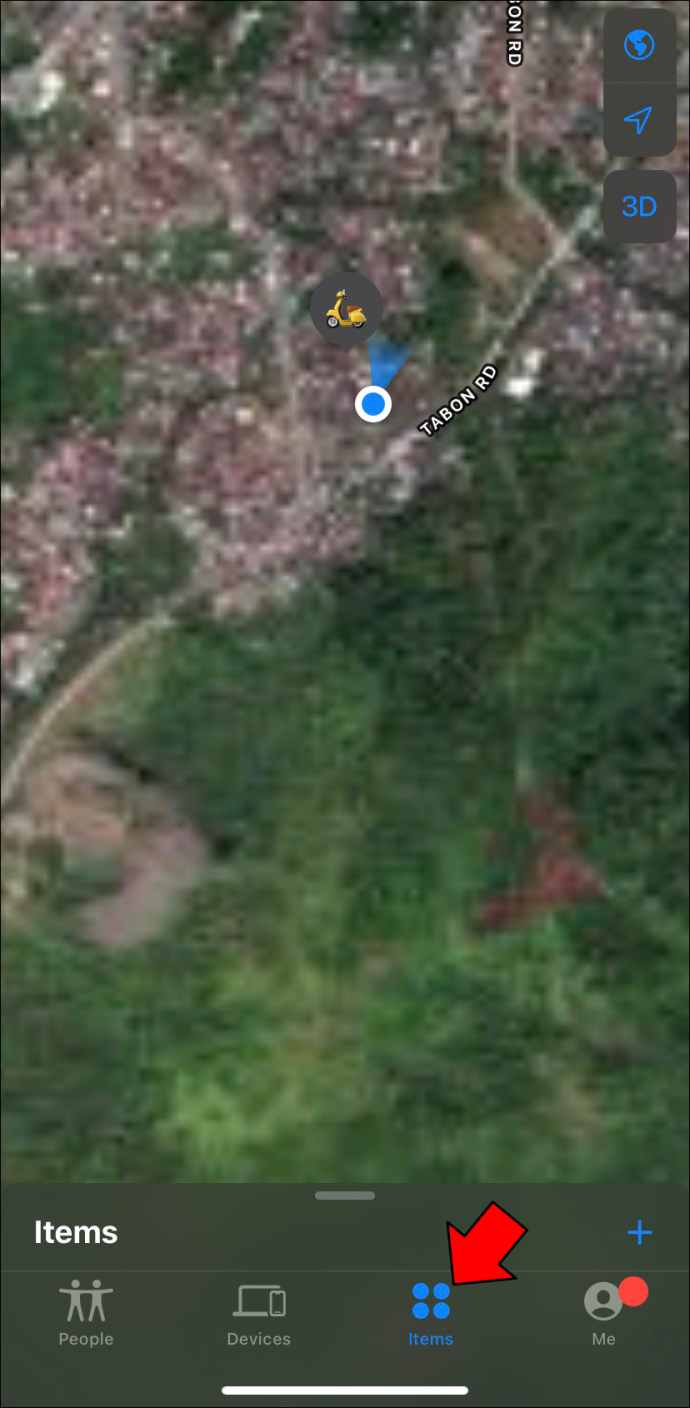The image size is (690, 1408).
Task: Tap the Items sheet grabber handle
Action: point(345,1195)
